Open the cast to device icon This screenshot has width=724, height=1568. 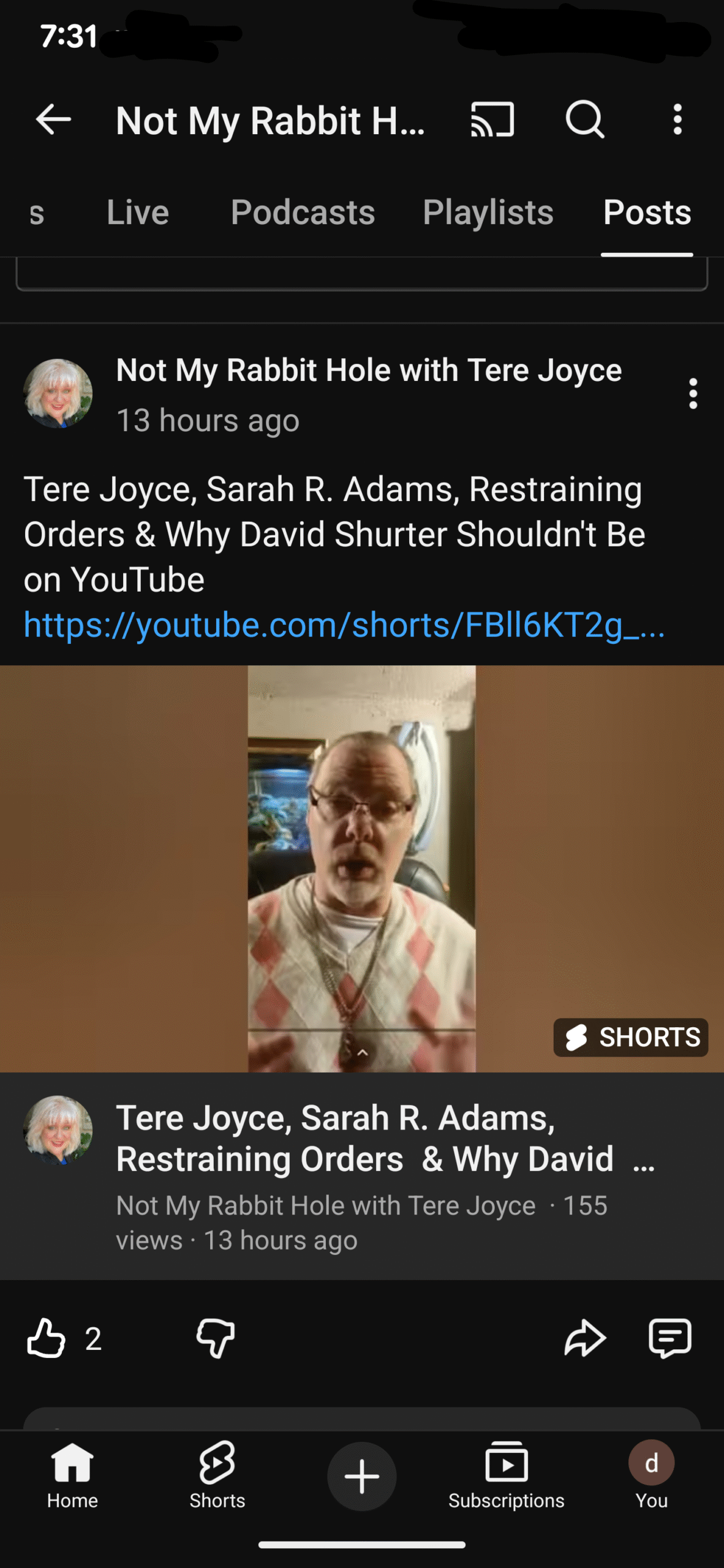492,119
